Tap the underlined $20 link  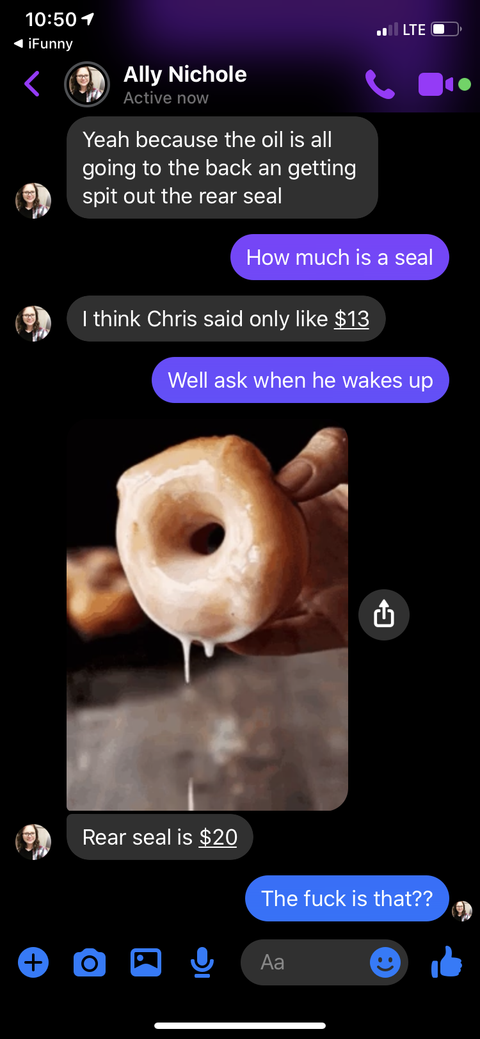(218, 837)
